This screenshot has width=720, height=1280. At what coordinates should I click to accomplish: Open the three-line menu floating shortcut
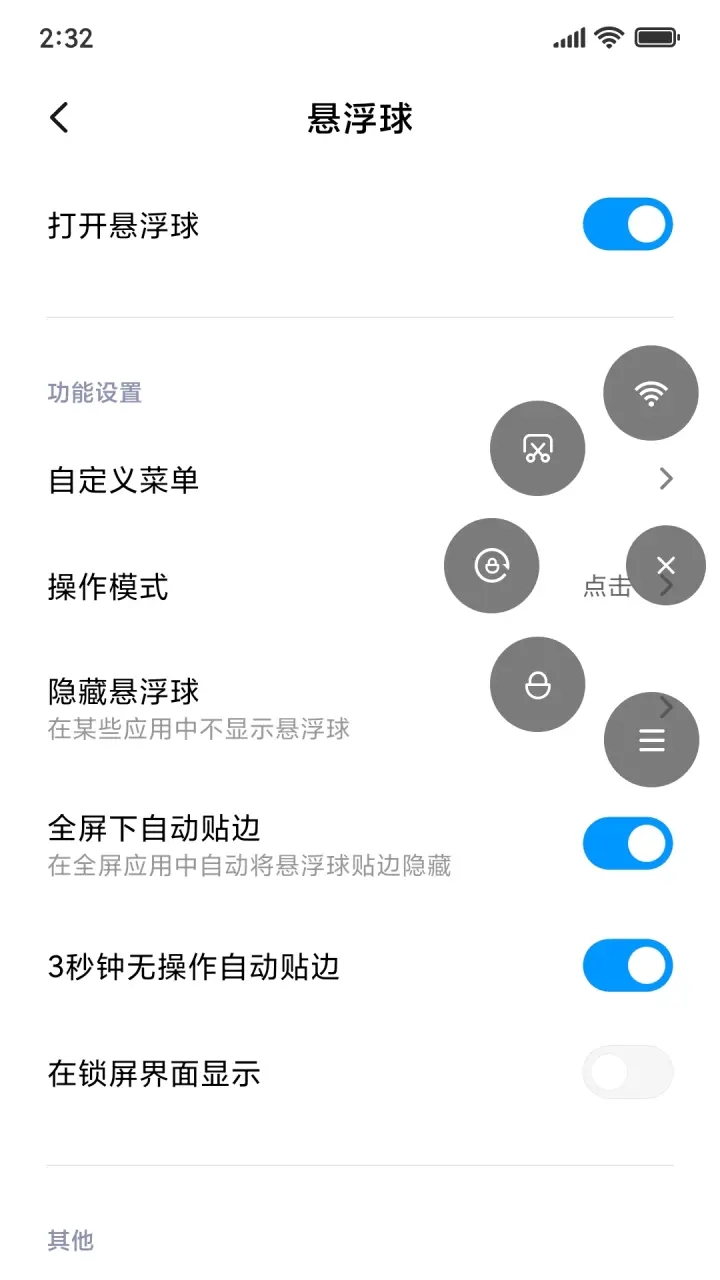pyautogui.click(x=651, y=740)
